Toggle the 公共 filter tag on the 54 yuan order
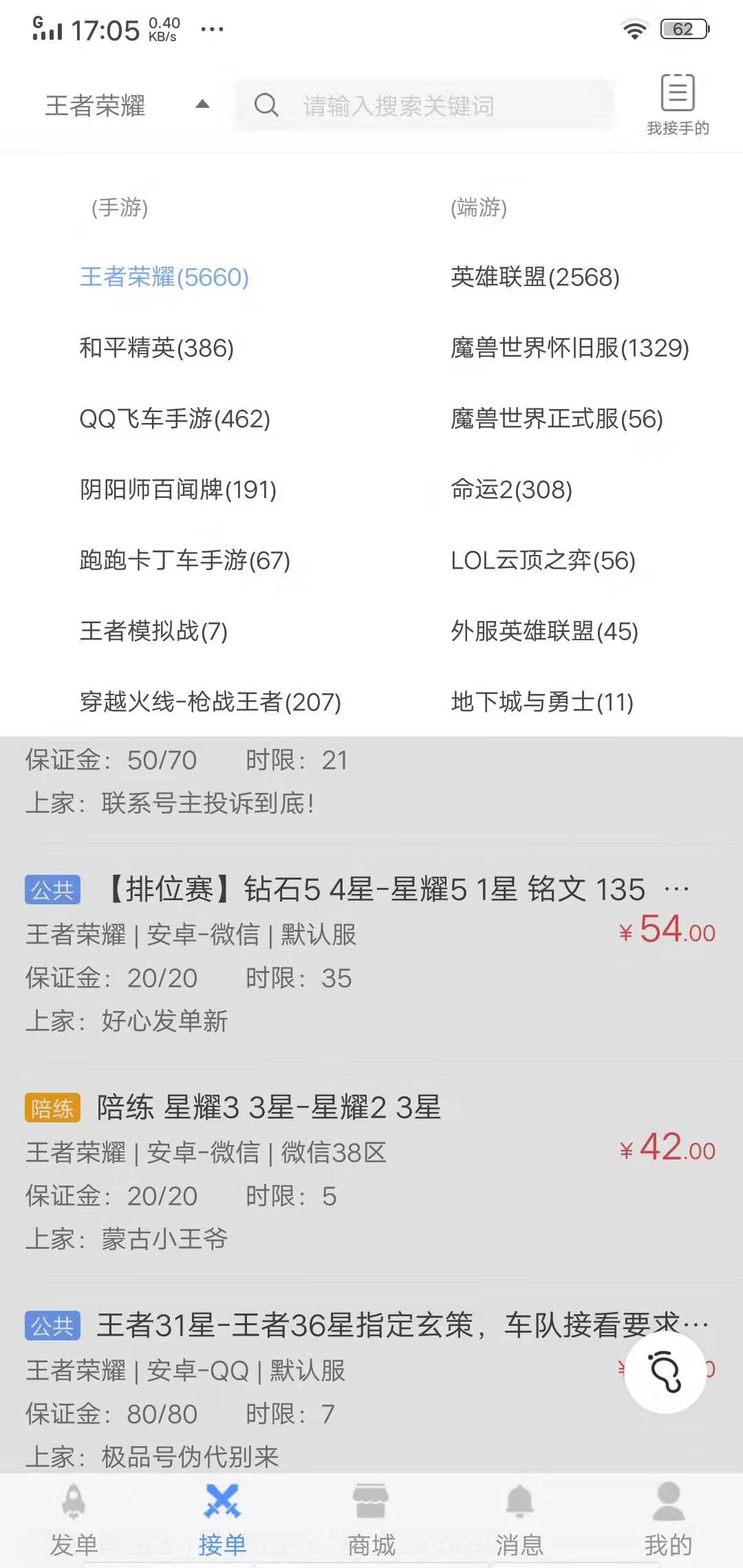 point(52,889)
